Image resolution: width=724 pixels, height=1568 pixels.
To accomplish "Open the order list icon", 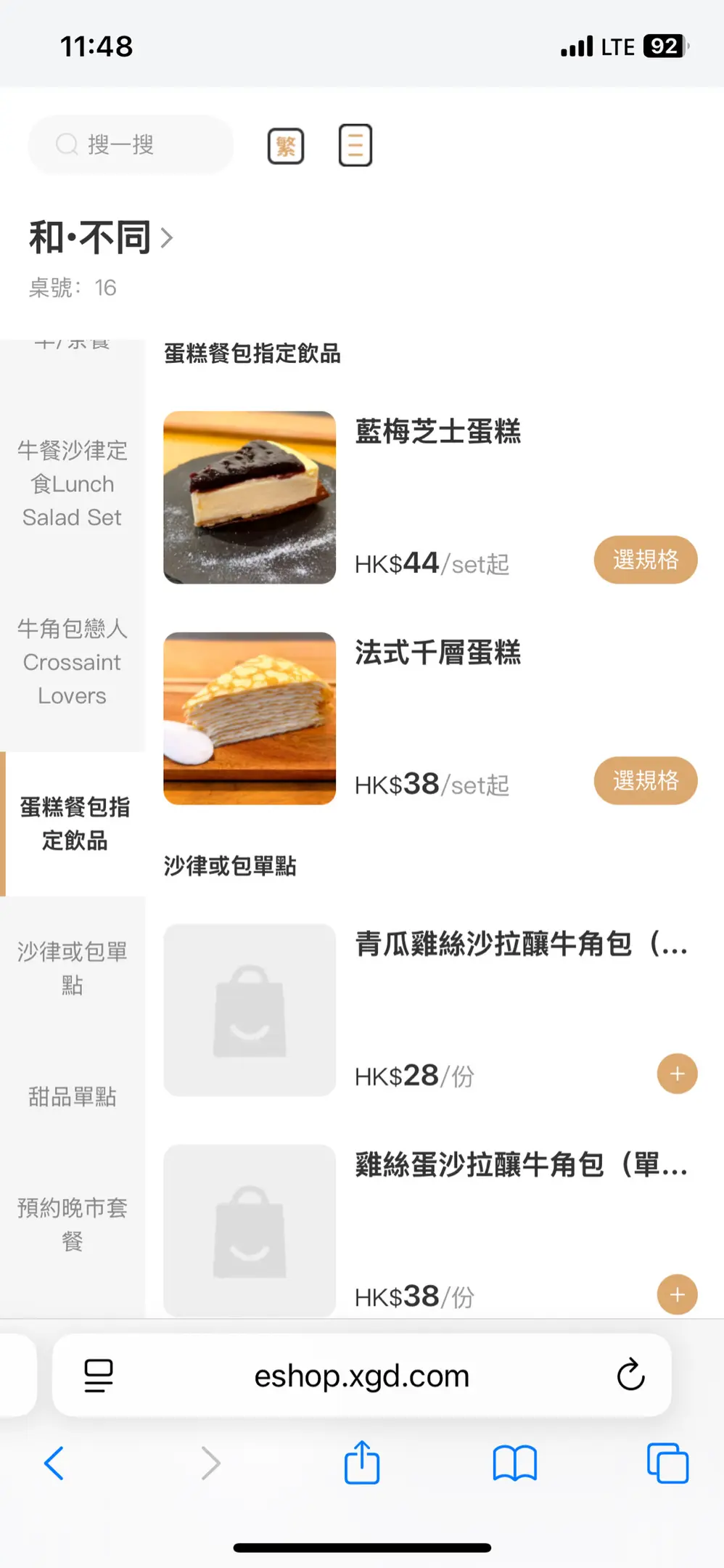I will (355, 145).
